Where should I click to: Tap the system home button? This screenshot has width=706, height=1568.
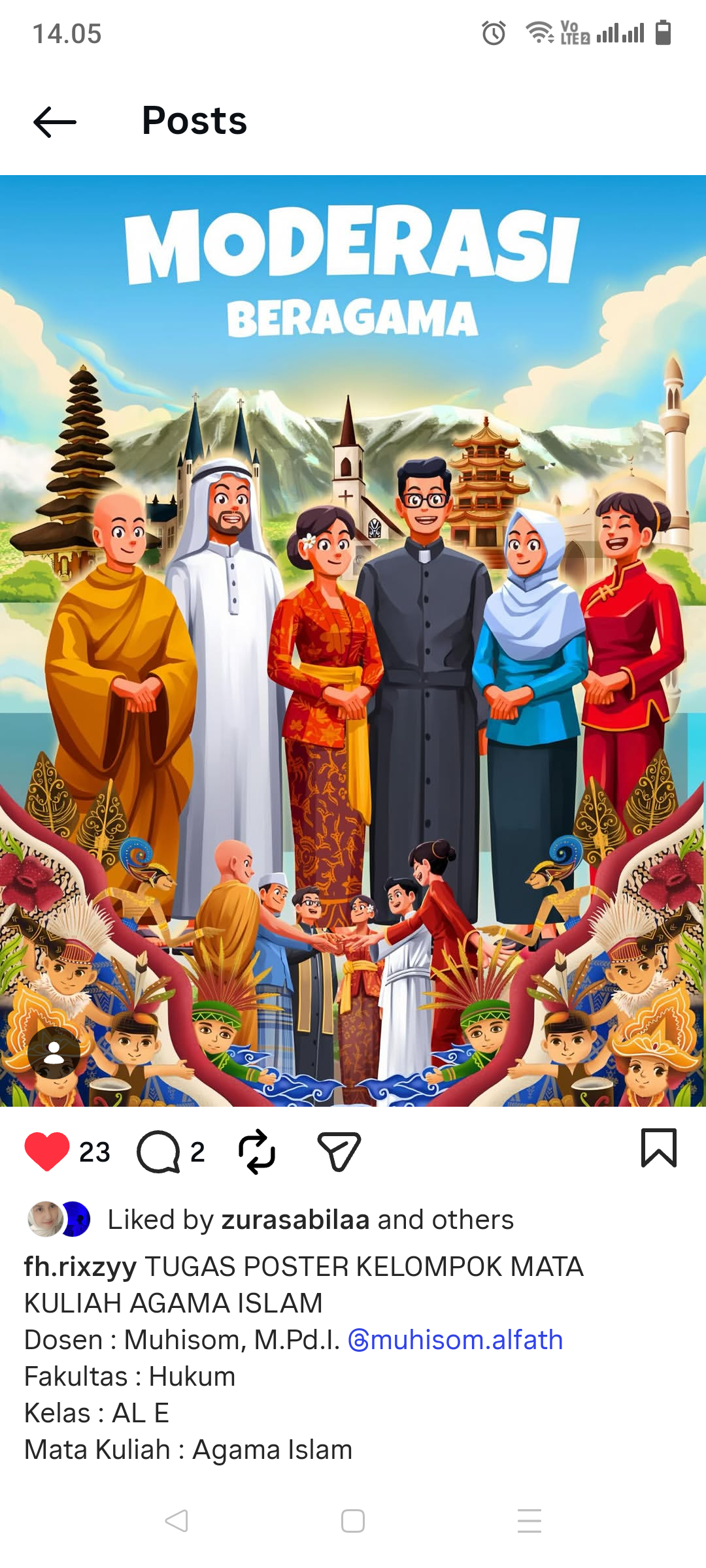click(x=353, y=1521)
